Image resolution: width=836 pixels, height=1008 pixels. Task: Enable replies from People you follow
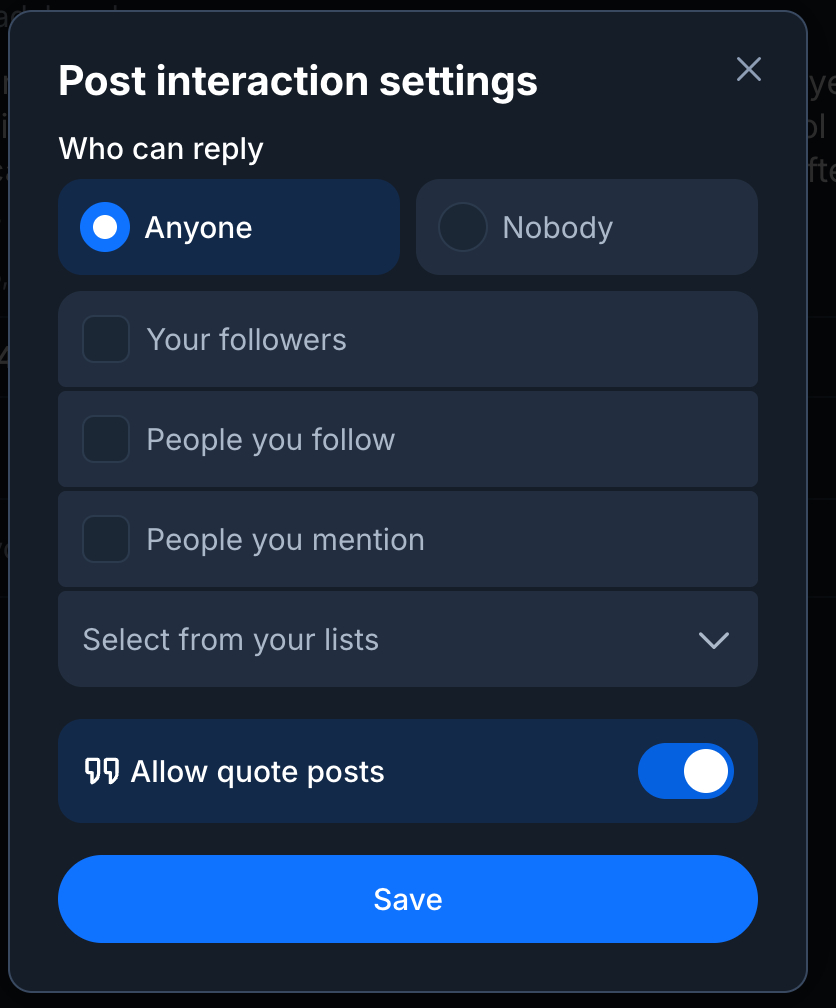(x=106, y=439)
